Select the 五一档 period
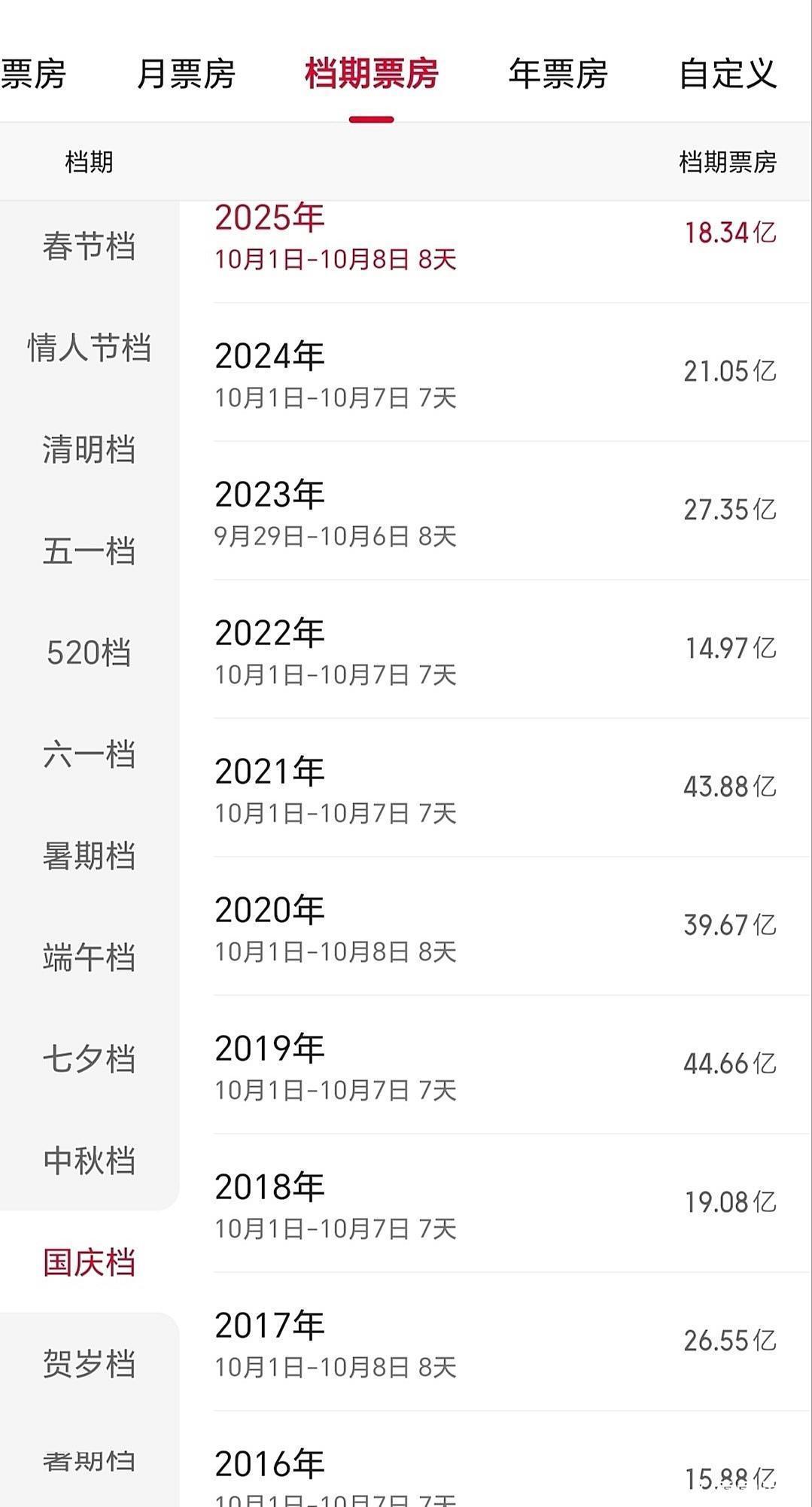812x1507 pixels. click(89, 552)
